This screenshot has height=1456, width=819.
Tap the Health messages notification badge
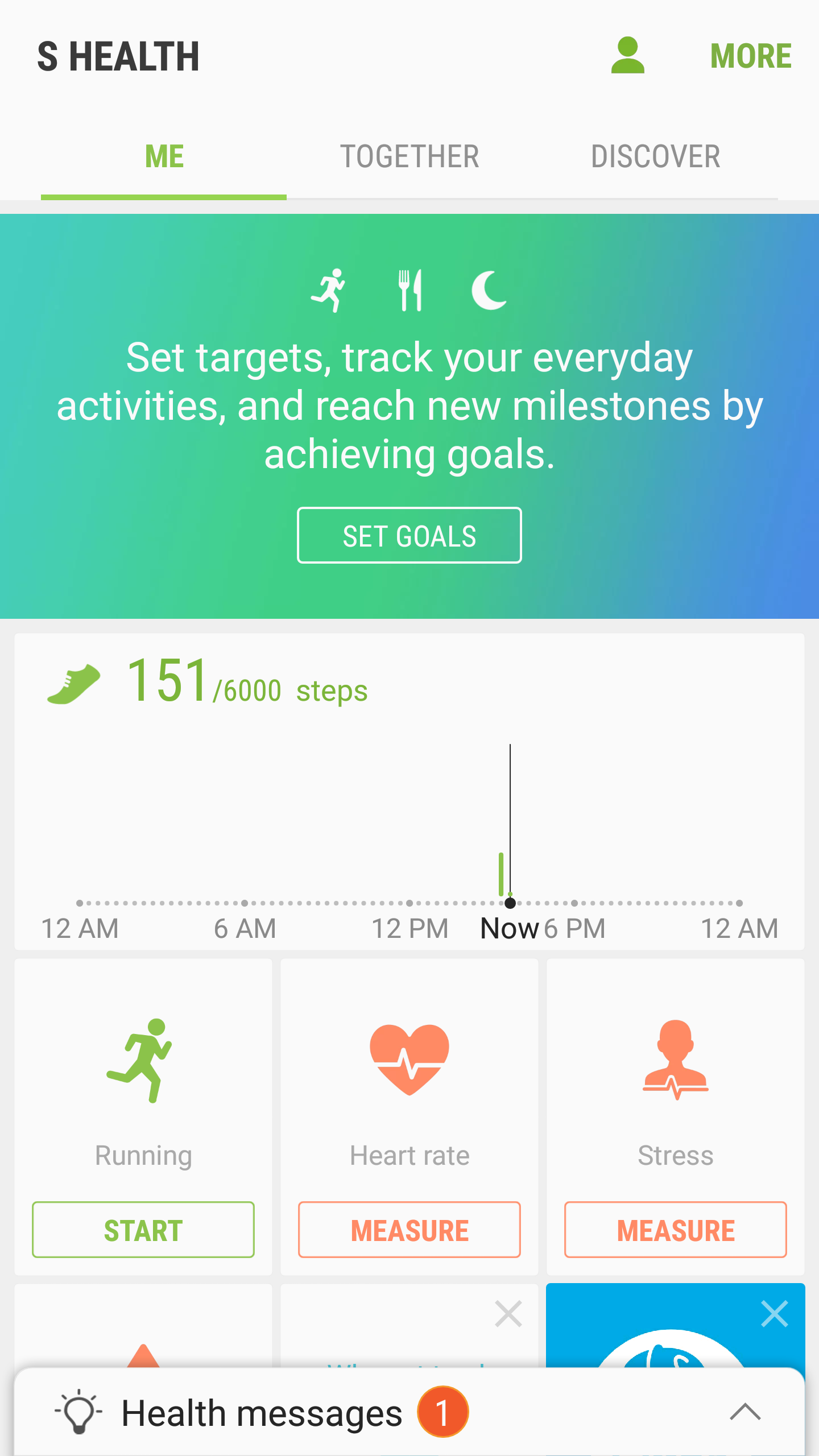click(443, 1410)
